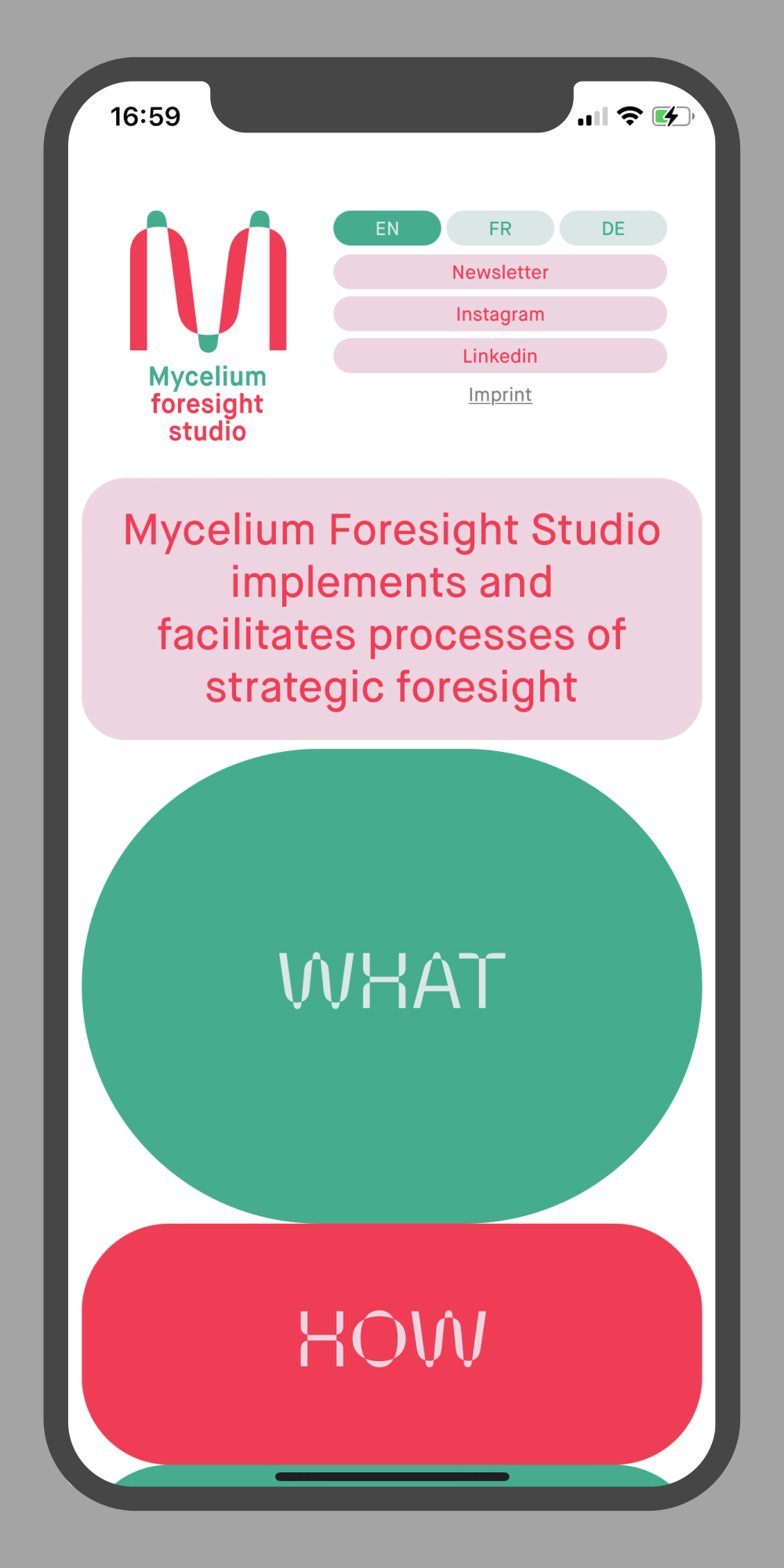Tap the Mycelium foresight studio logo

coord(208,325)
